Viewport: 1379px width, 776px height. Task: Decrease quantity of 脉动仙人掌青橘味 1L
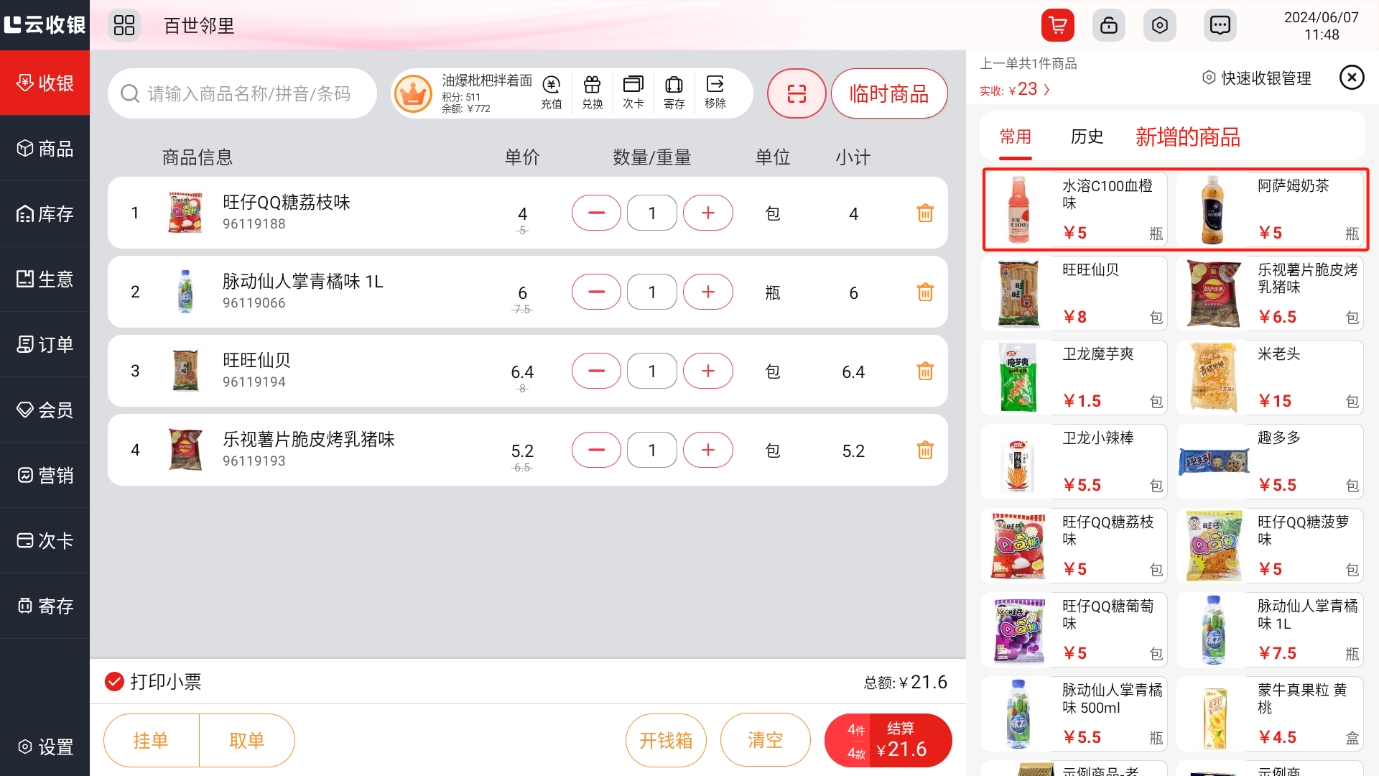(597, 292)
